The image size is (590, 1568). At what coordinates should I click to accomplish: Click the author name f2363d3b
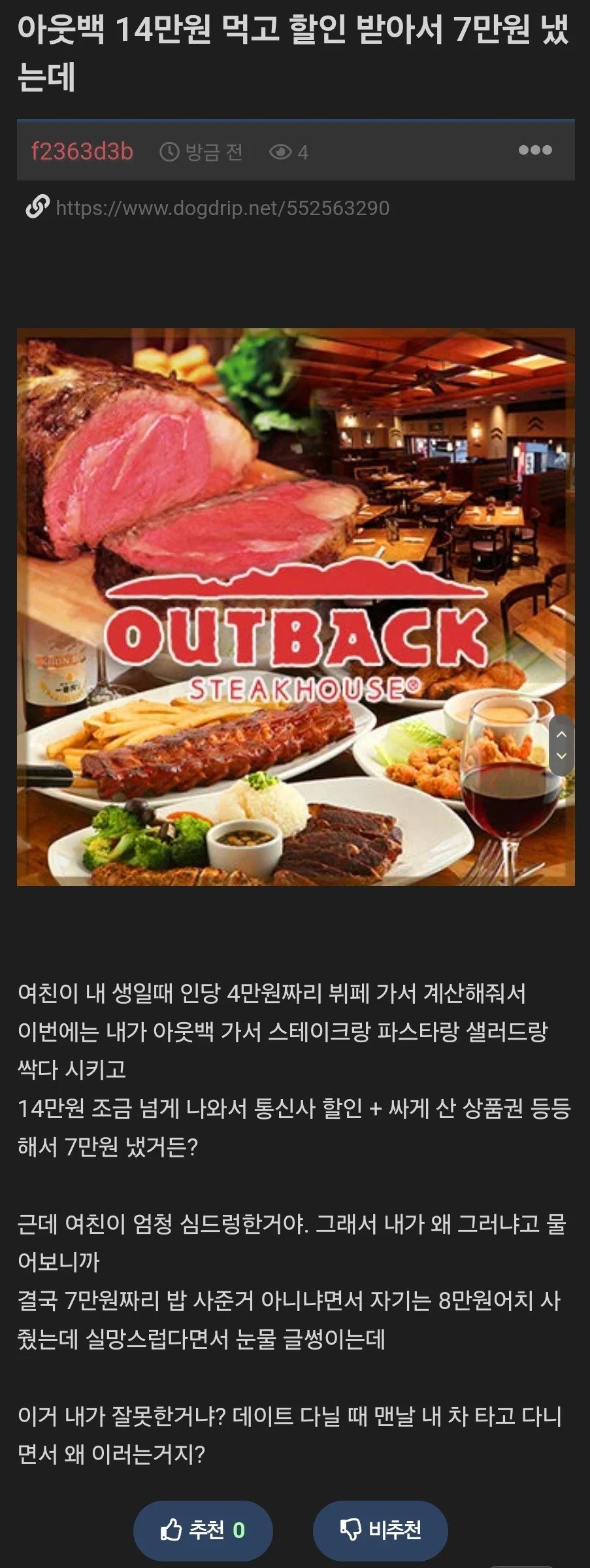[x=83, y=150]
